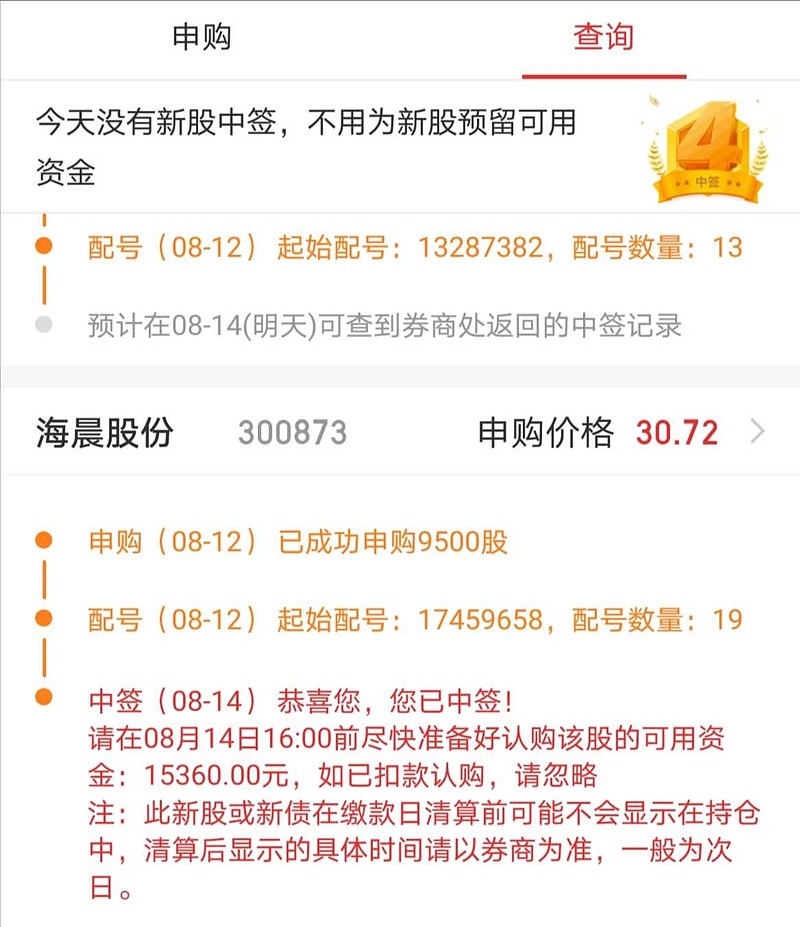
Task: Open the 海晨股份 stock row
Action: [400, 434]
